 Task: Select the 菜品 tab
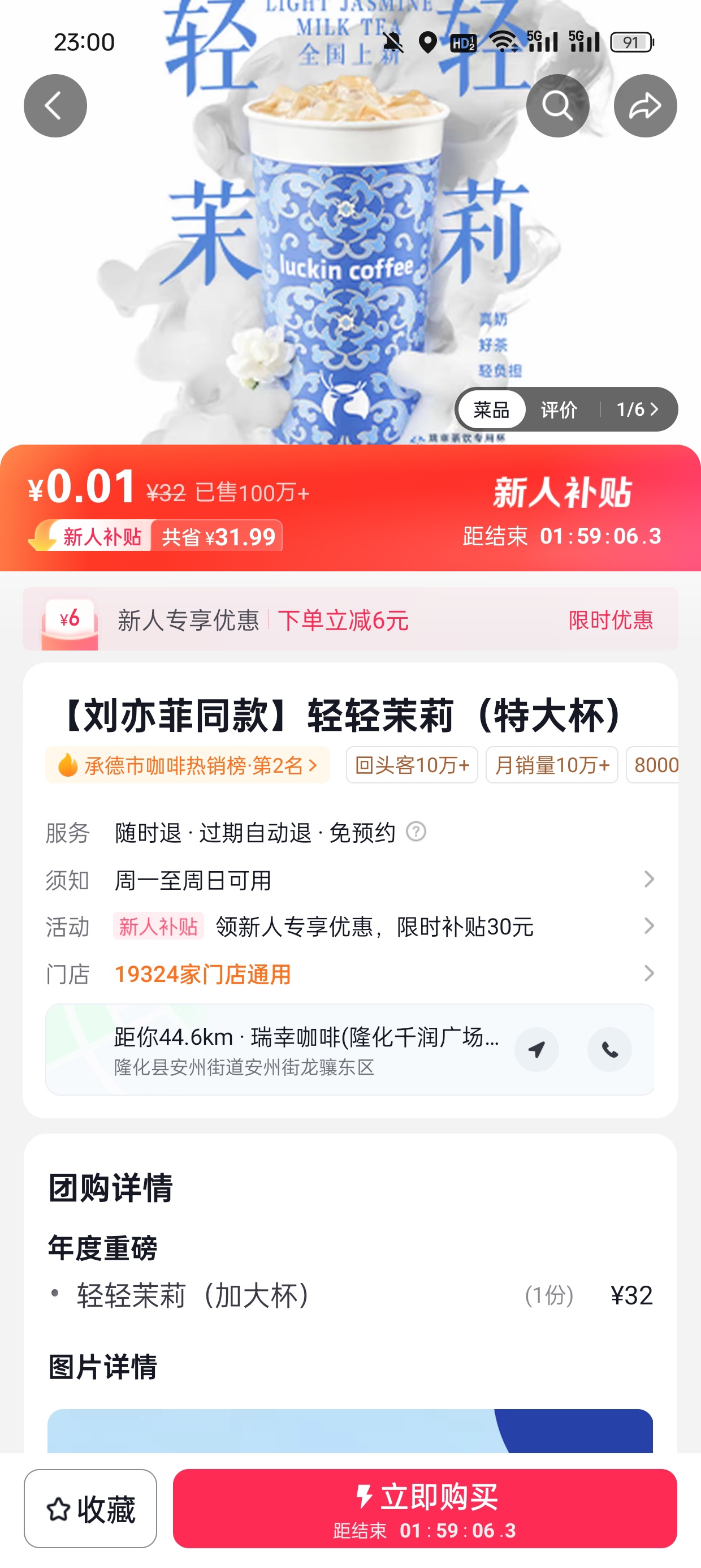(492, 410)
